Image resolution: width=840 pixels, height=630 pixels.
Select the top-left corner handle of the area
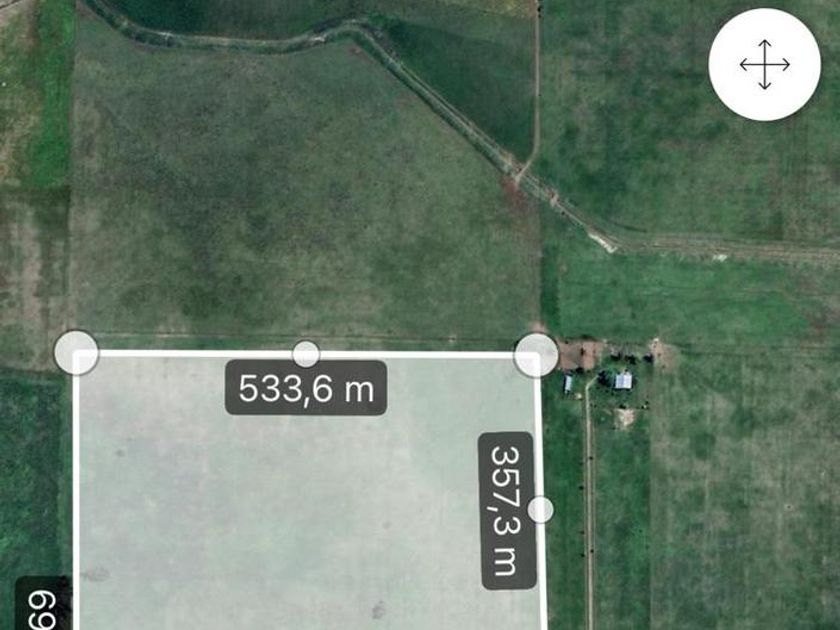pyautogui.click(x=76, y=354)
